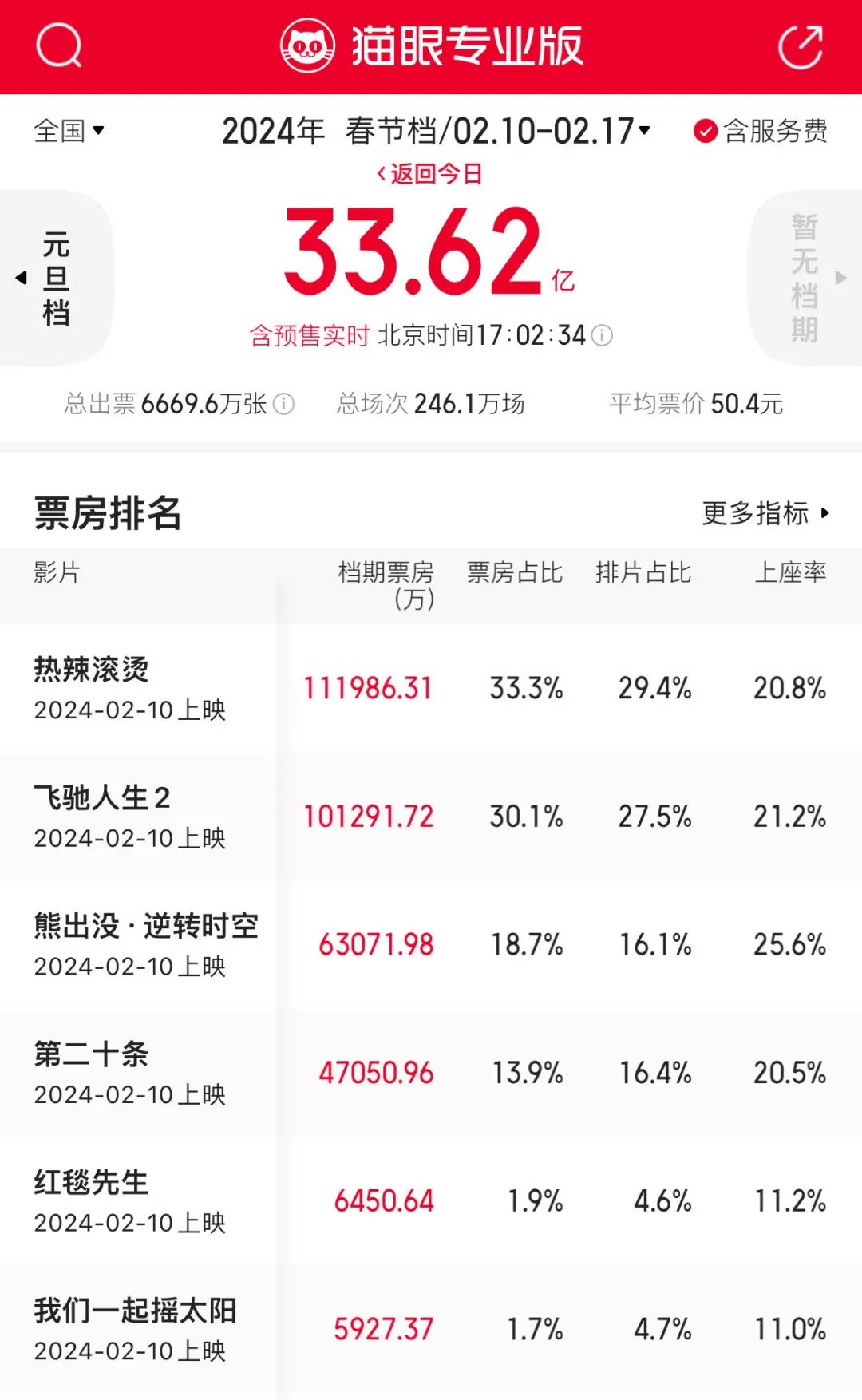Switch to previous period 元旦档

[x=56, y=278]
